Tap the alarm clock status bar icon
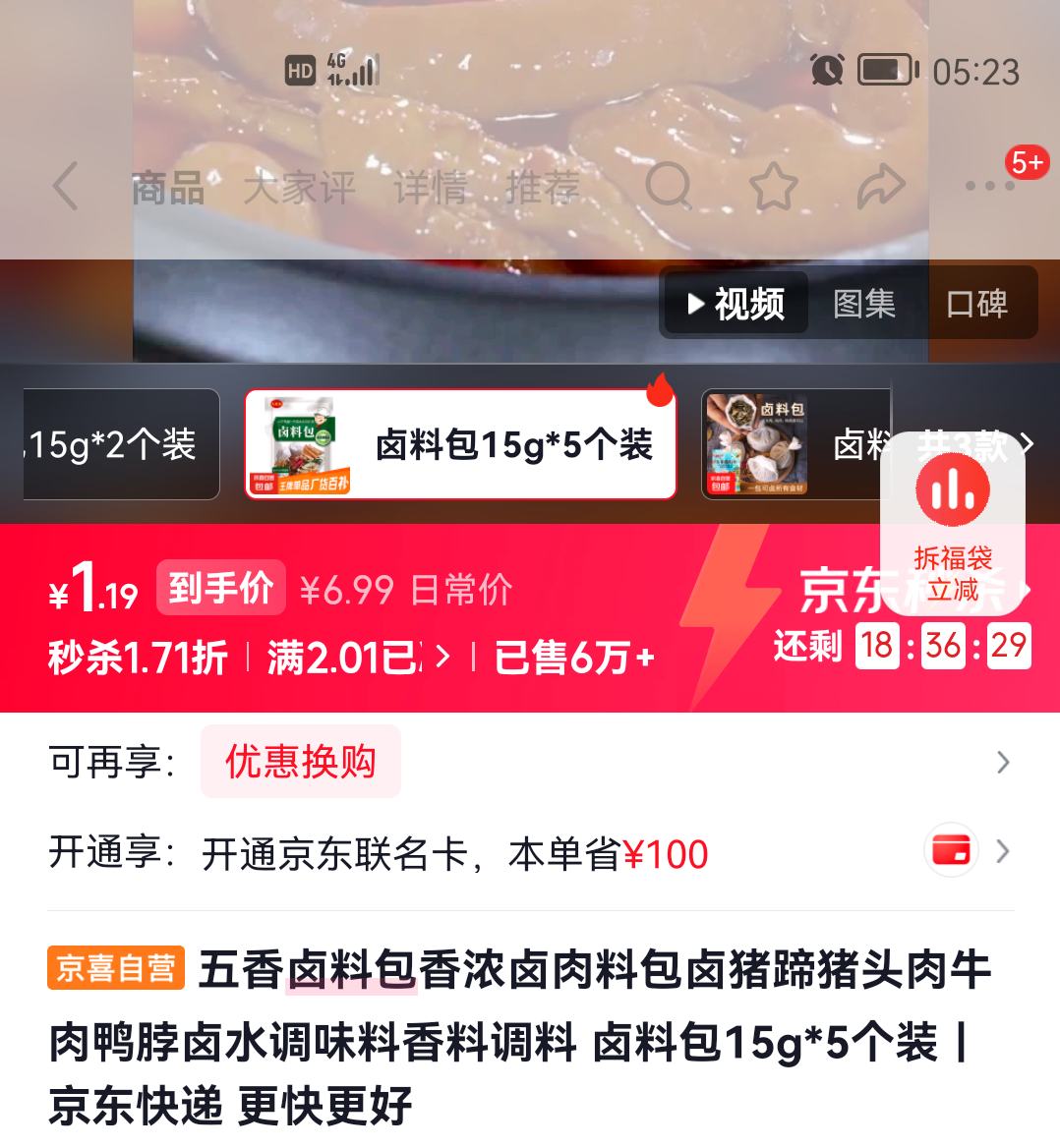This screenshot has height=1148, width=1060. click(827, 71)
